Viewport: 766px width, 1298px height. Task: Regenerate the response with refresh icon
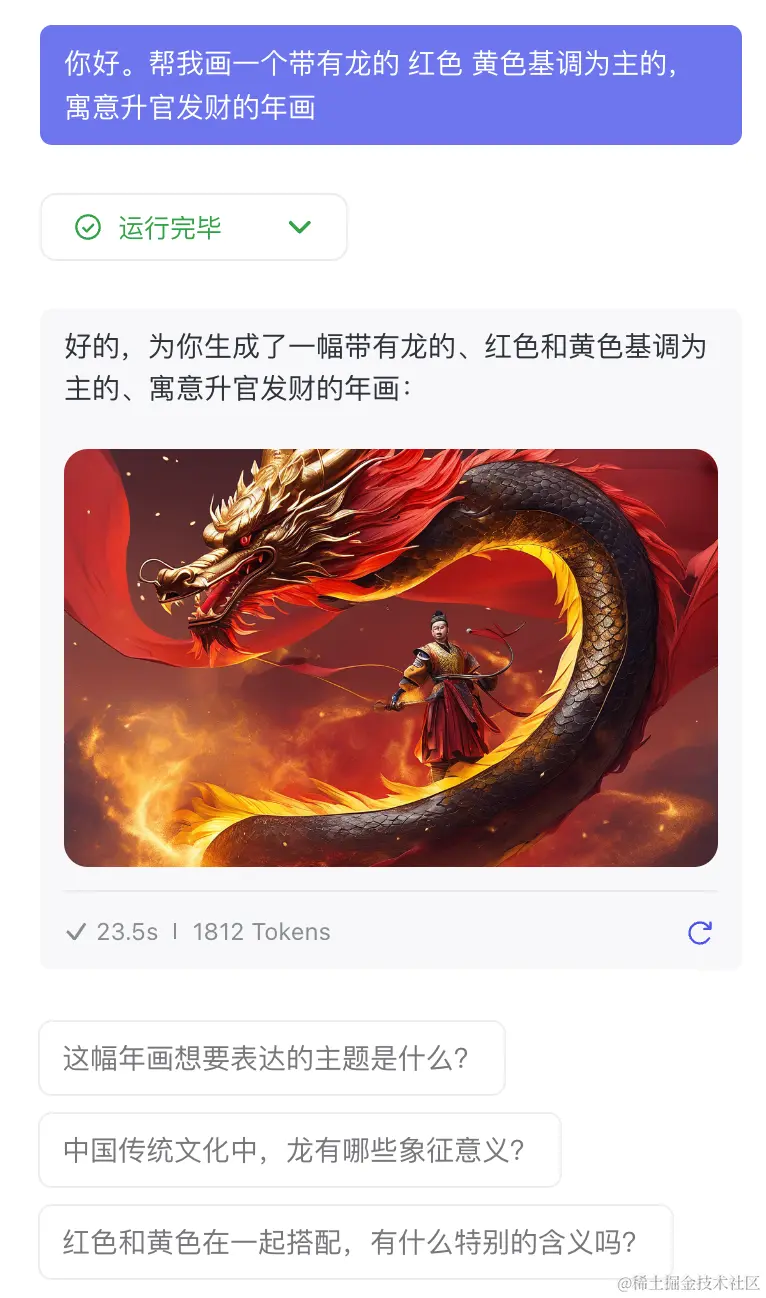699,932
